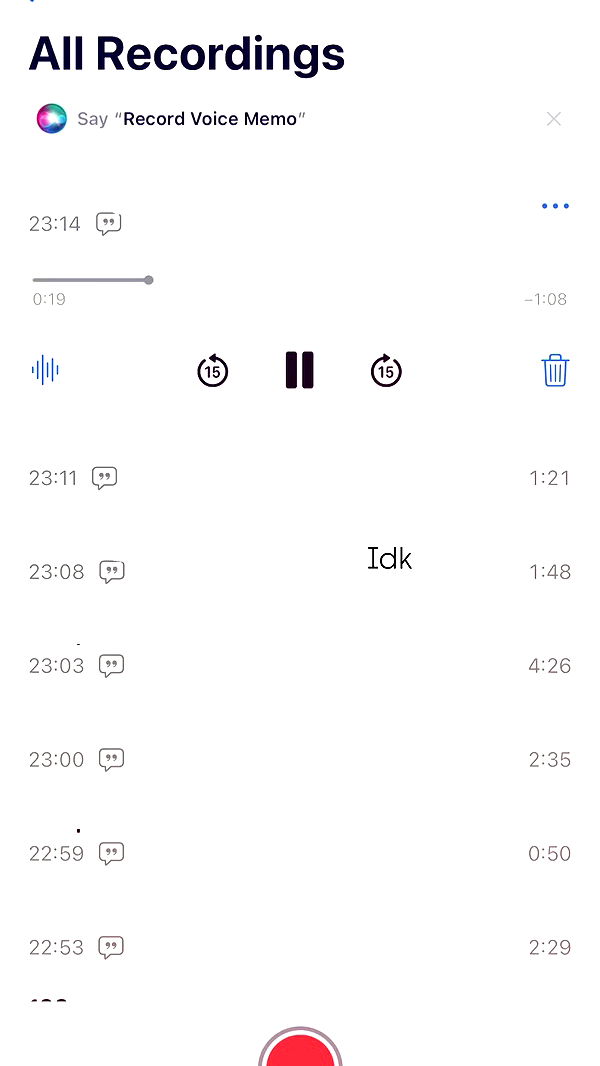Skip forward 15 seconds

coord(386,371)
